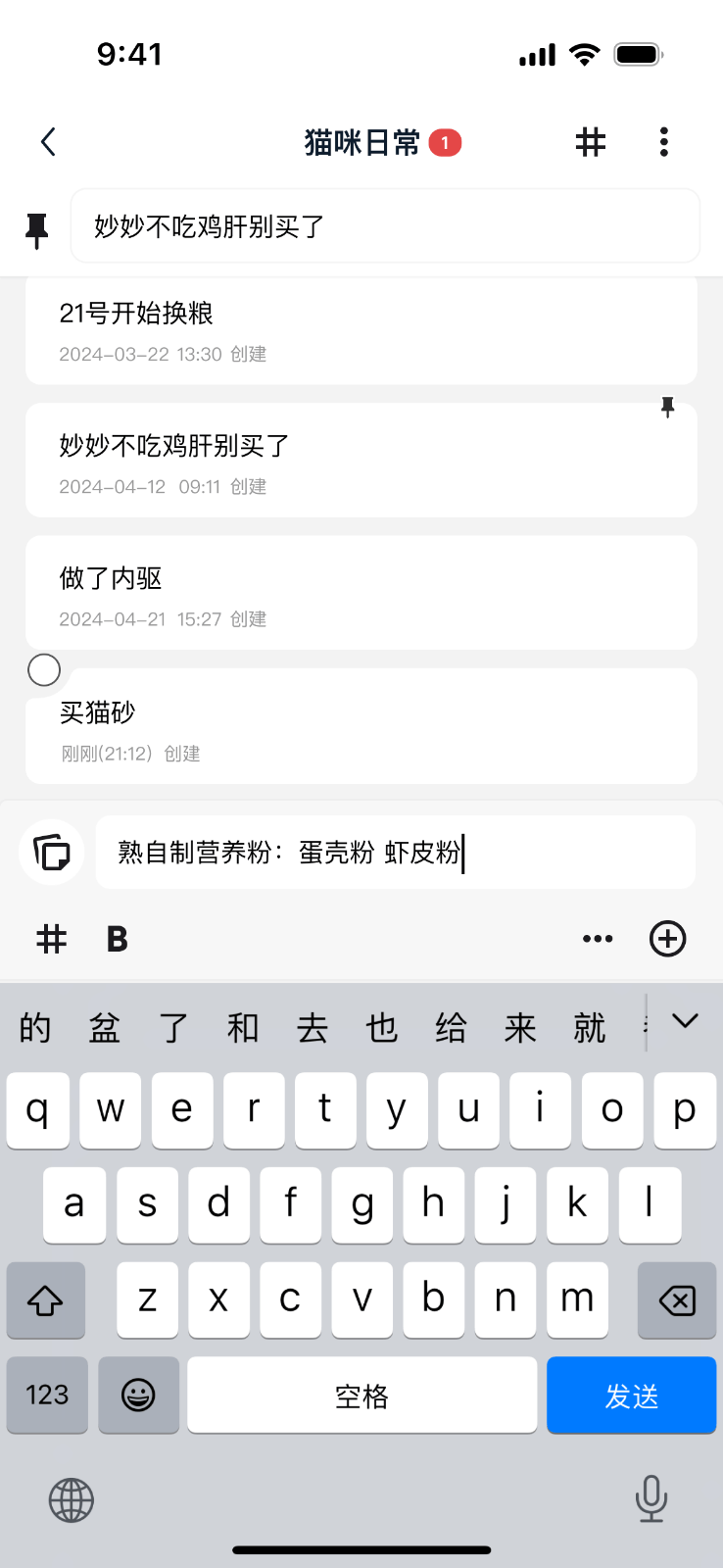Toggle shift on the keyboard
723x1568 pixels.
[x=46, y=1299]
